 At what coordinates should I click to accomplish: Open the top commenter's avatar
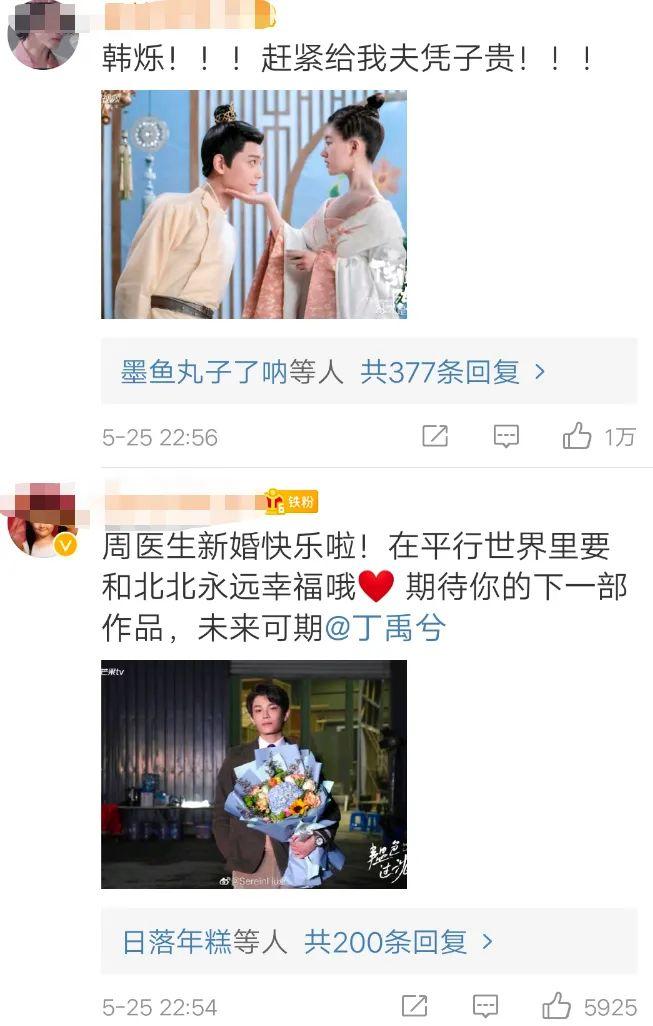[43, 35]
